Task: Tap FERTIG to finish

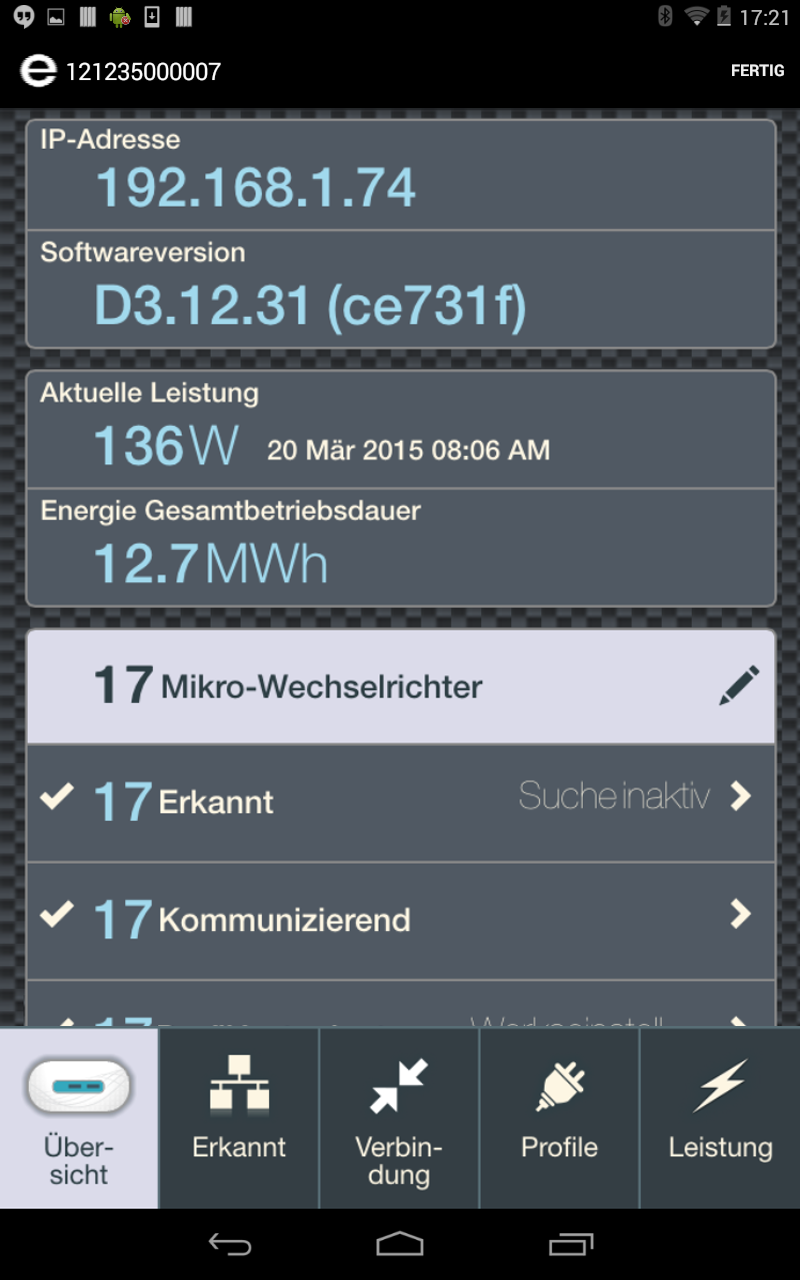Action: pos(757,72)
